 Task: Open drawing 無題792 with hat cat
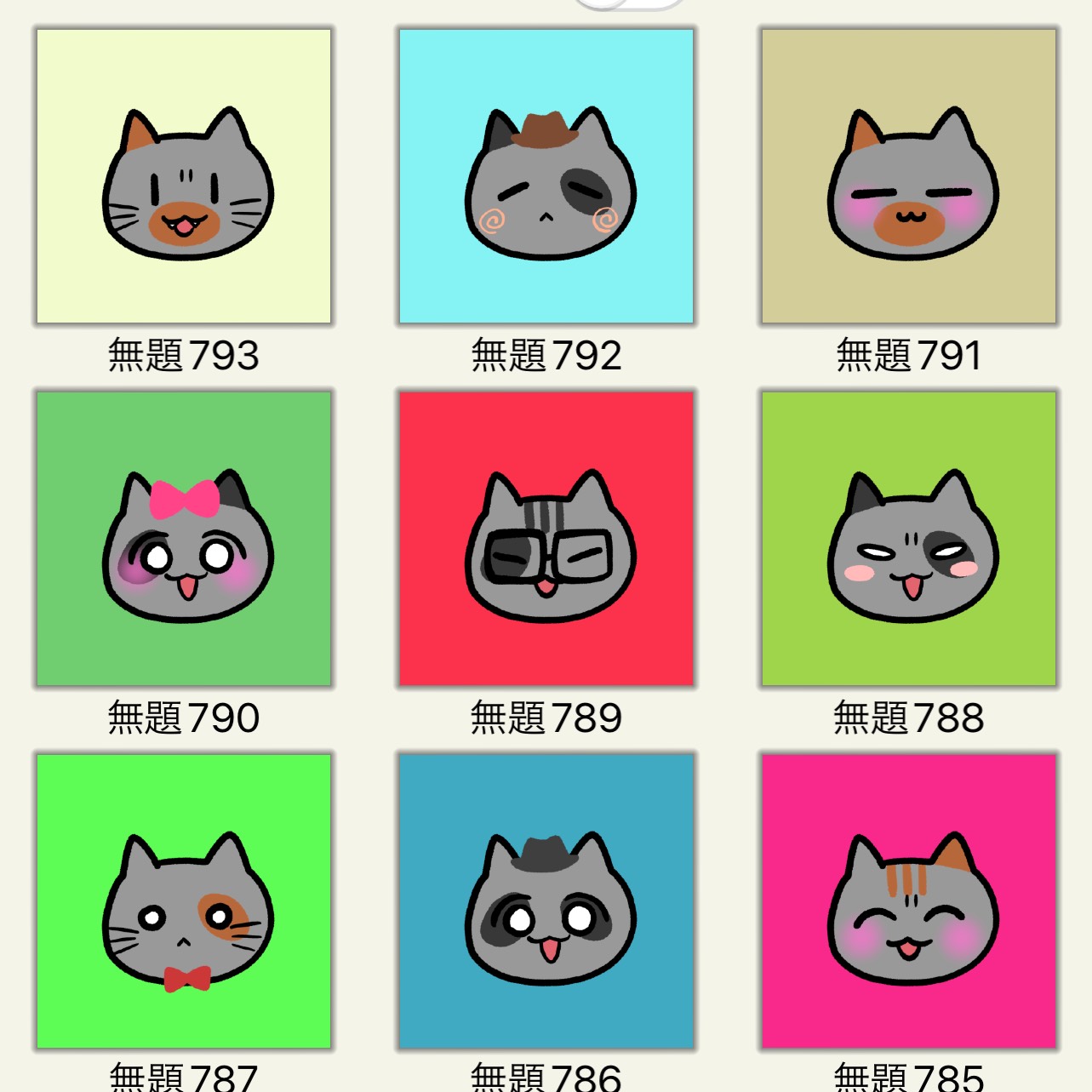(546, 177)
